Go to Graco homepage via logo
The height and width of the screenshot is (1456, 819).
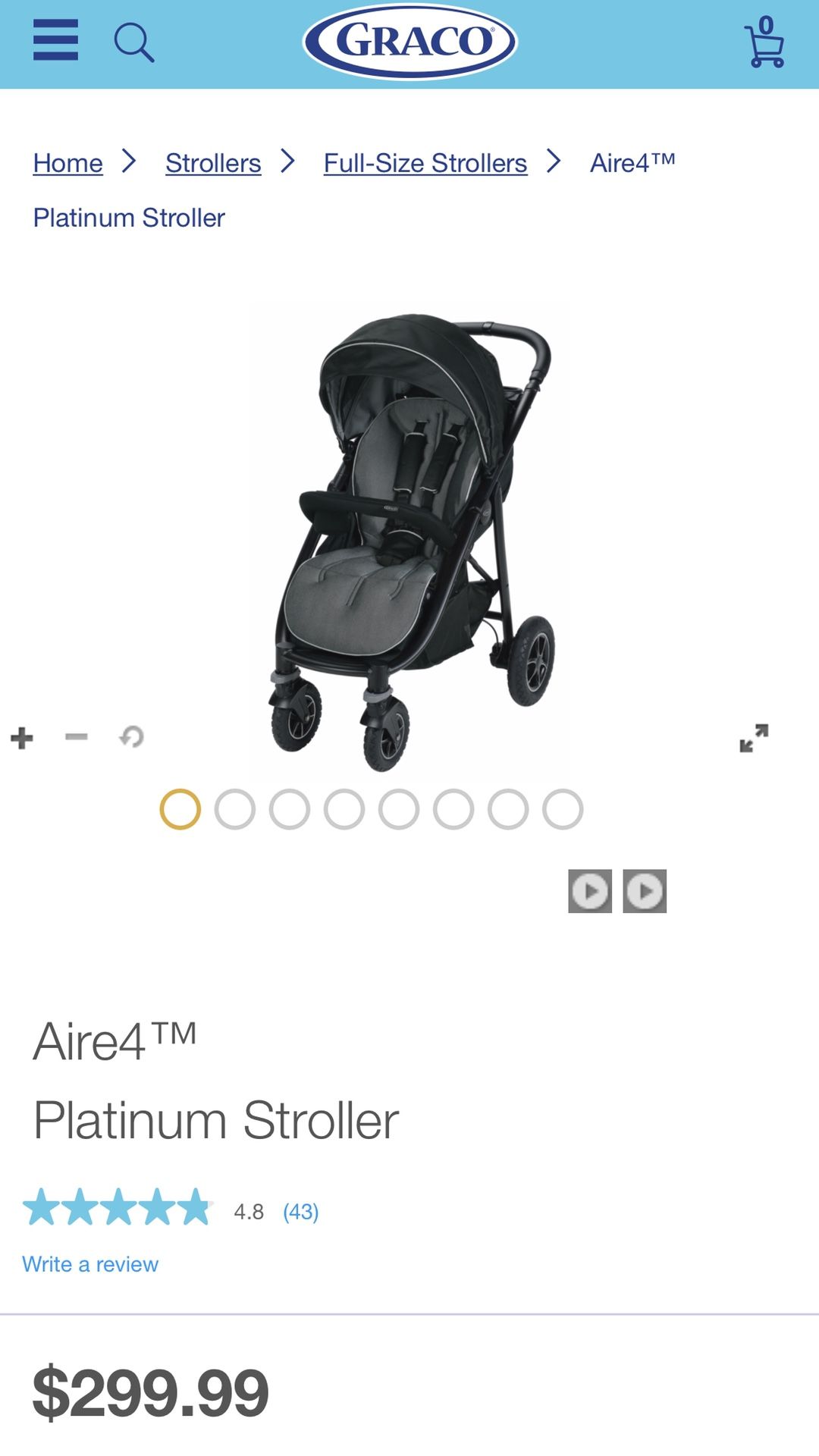click(409, 41)
